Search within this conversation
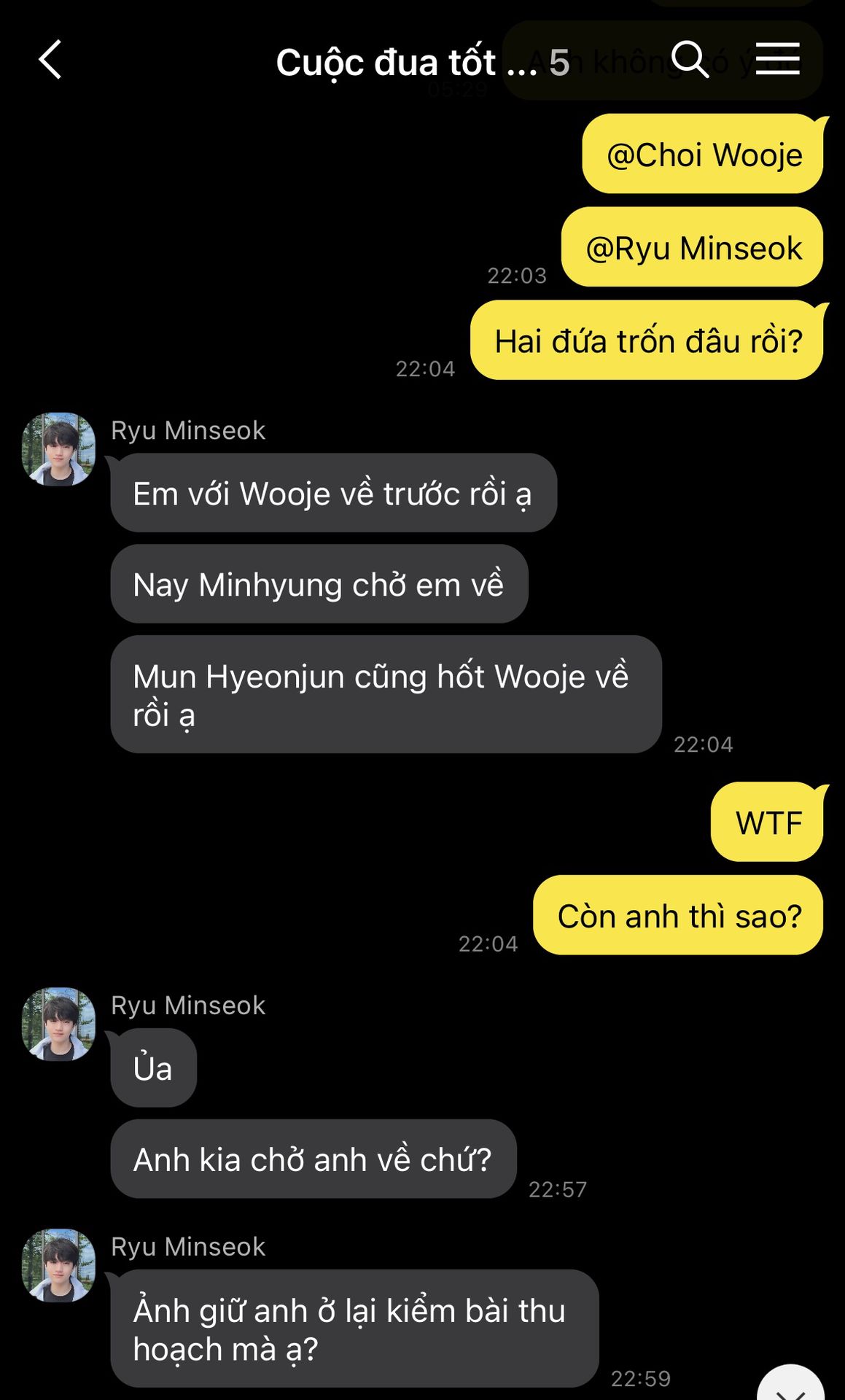The height and width of the screenshot is (1400, 845). (x=690, y=60)
